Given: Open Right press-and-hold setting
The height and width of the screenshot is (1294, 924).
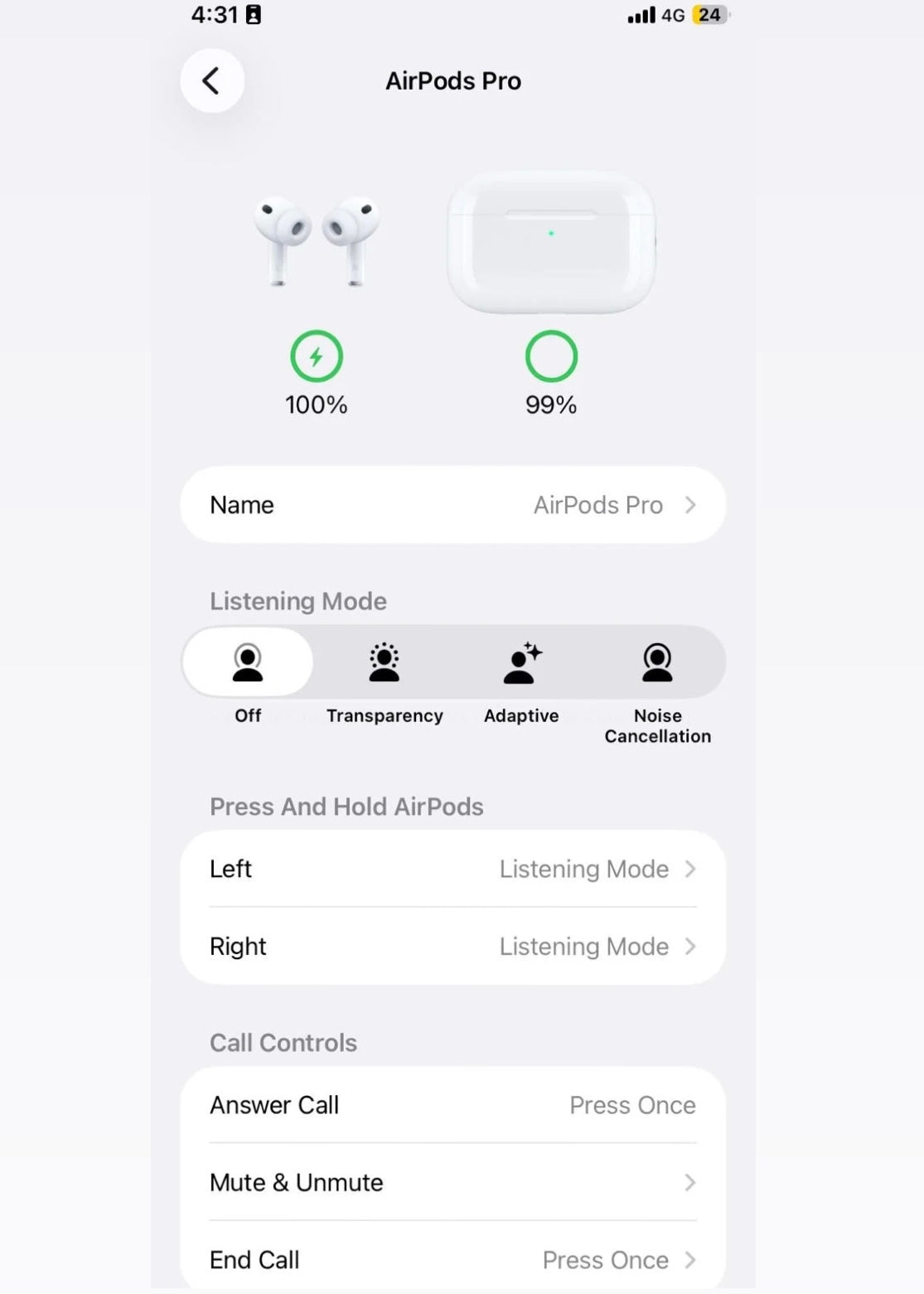Looking at the screenshot, I should point(452,946).
